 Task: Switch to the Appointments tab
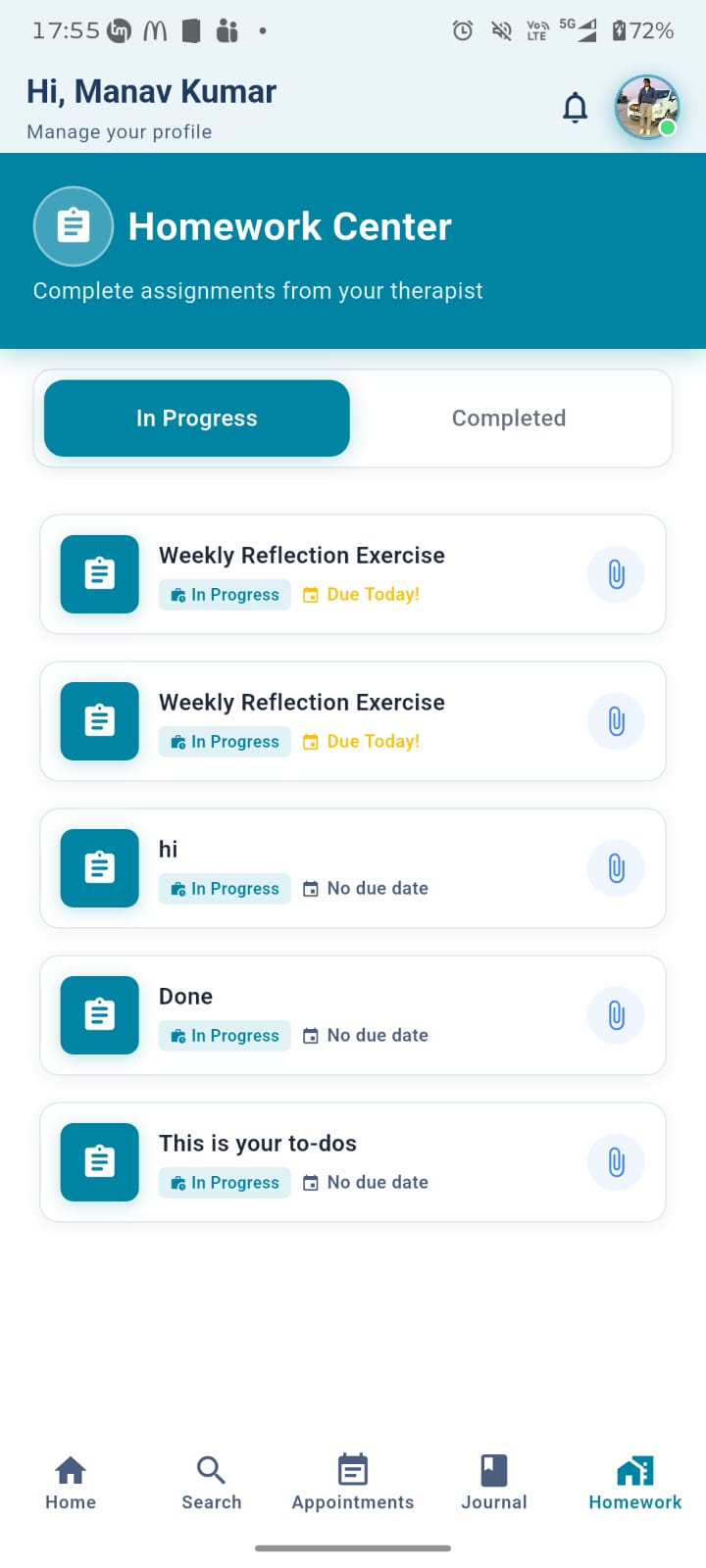pos(353,1482)
